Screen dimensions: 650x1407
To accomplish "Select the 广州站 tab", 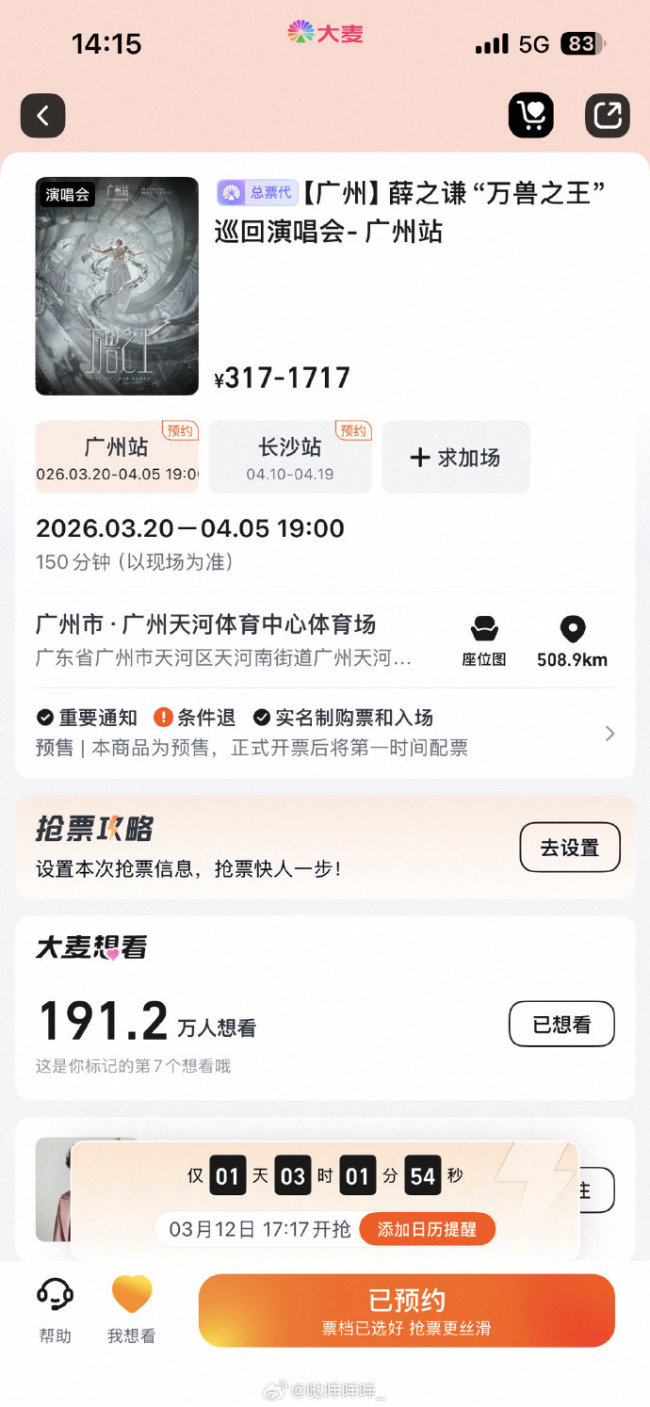I will click(117, 457).
